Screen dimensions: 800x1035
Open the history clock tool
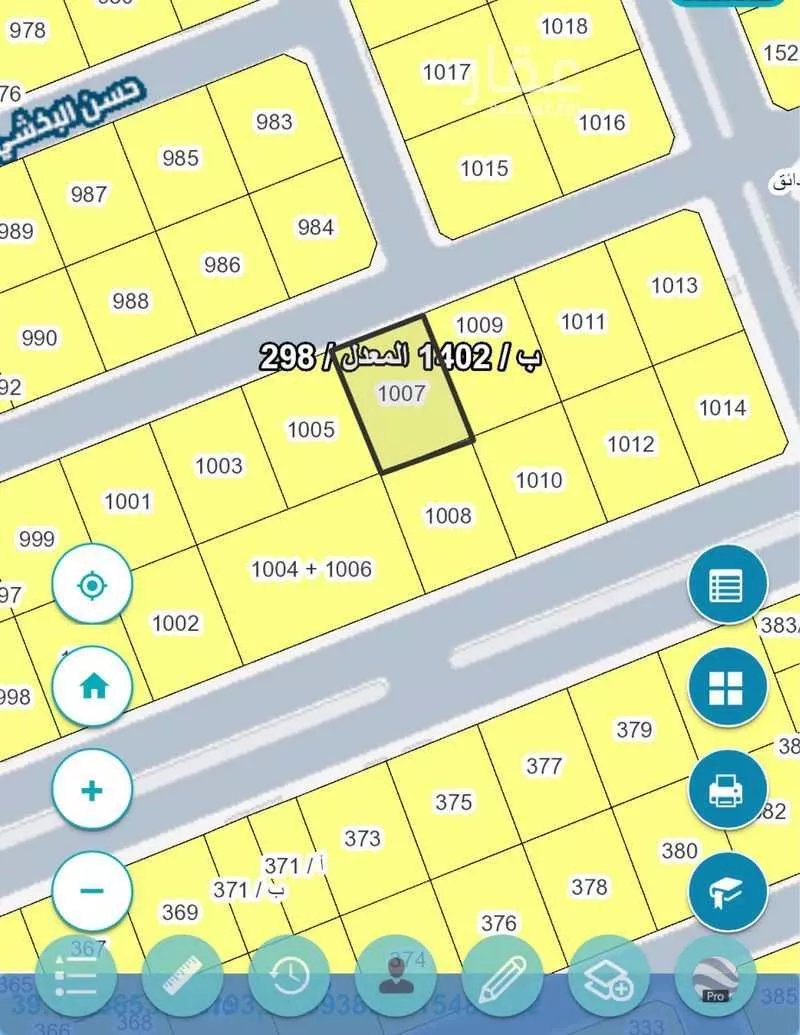[x=289, y=976]
